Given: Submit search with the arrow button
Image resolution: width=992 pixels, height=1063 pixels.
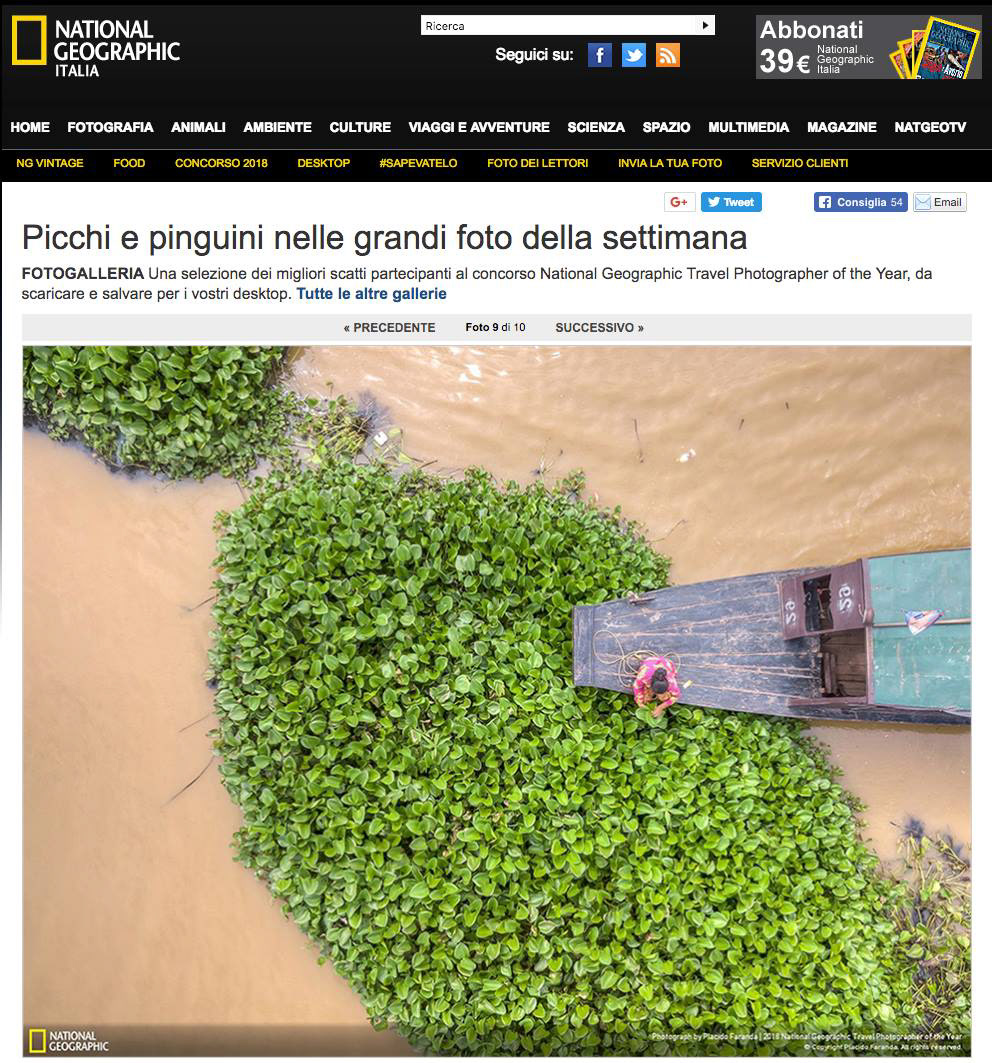Looking at the screenshot, I should click(705, 26).
